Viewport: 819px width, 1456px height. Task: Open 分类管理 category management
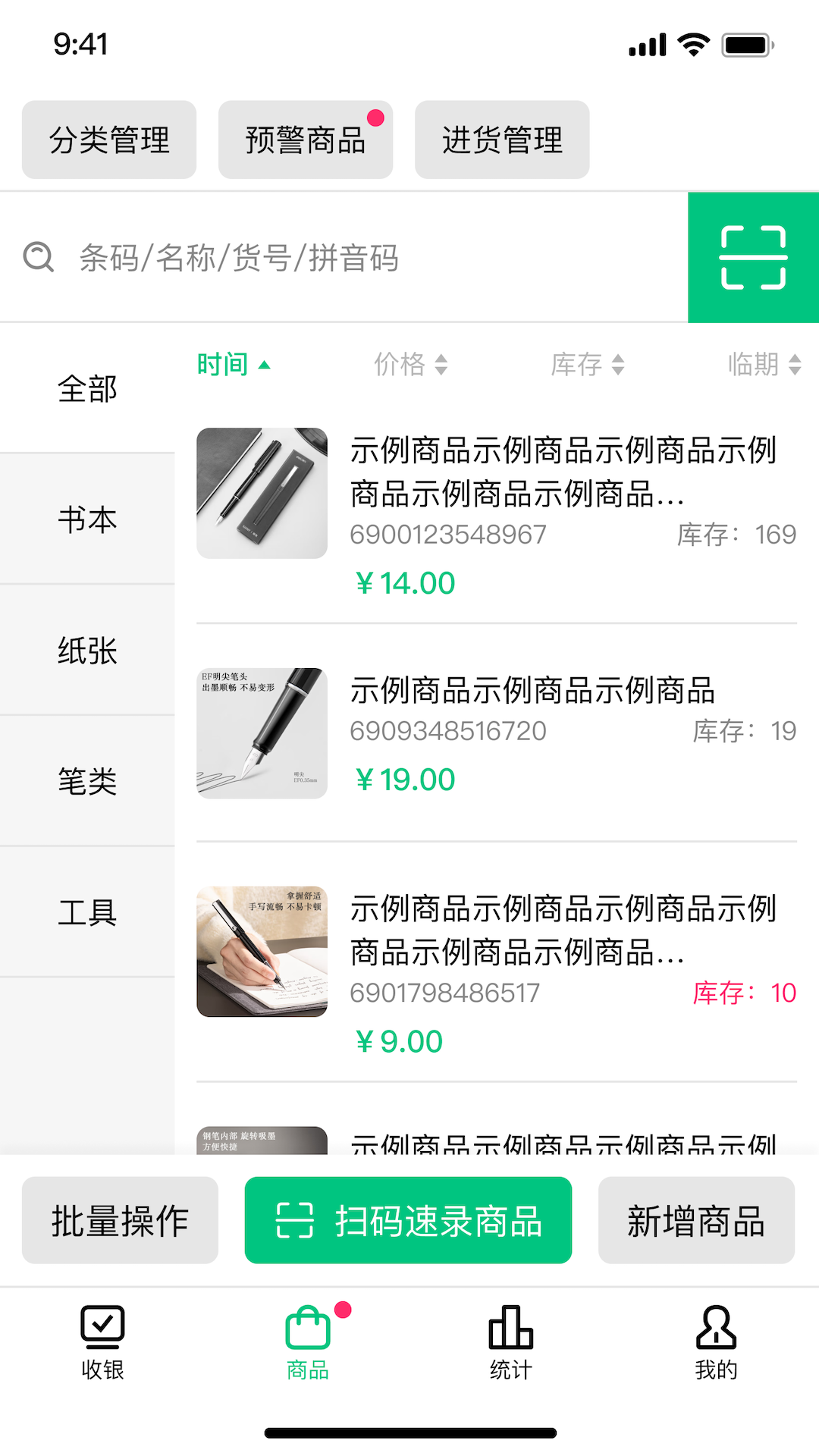(x=109, y=140)
